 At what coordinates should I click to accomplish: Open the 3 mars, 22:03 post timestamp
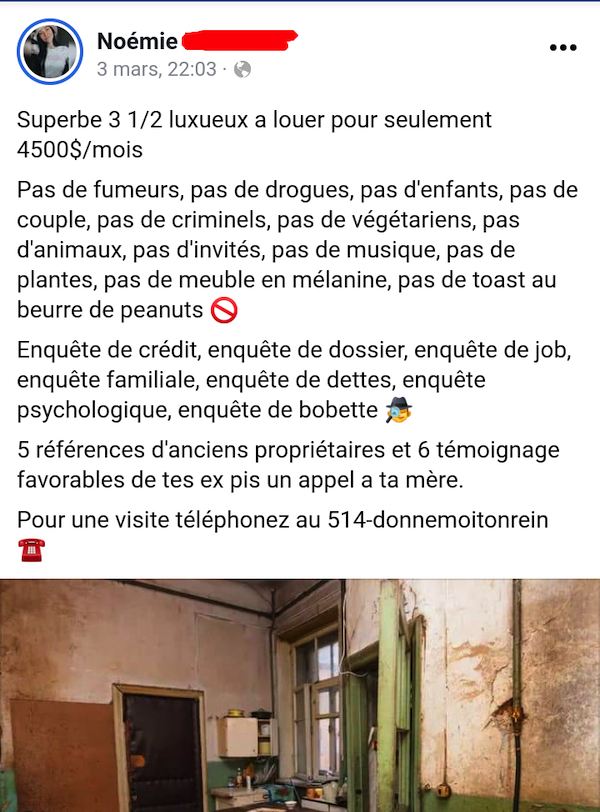(x=156, y=69)
